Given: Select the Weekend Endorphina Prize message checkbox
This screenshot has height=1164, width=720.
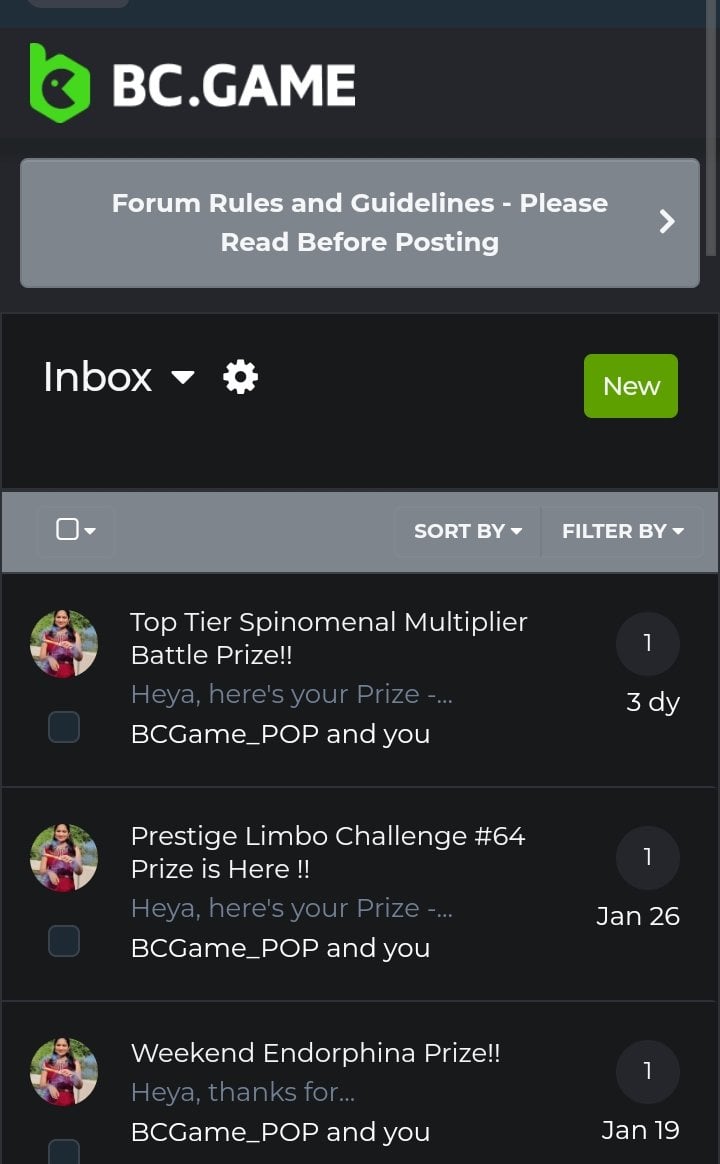Looking at the screenshot, I should coord(64,1152).
